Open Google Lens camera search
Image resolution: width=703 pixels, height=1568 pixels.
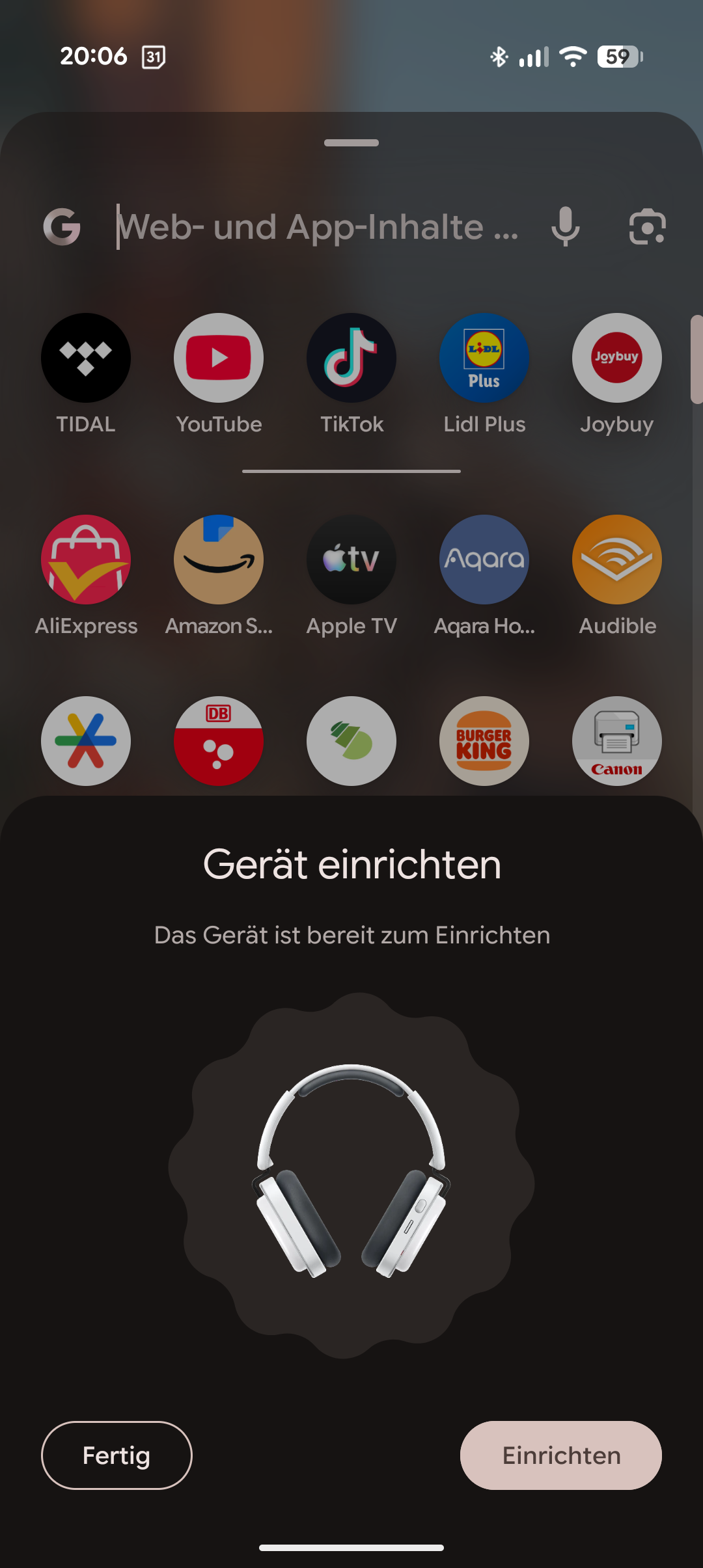coord(647,227)
